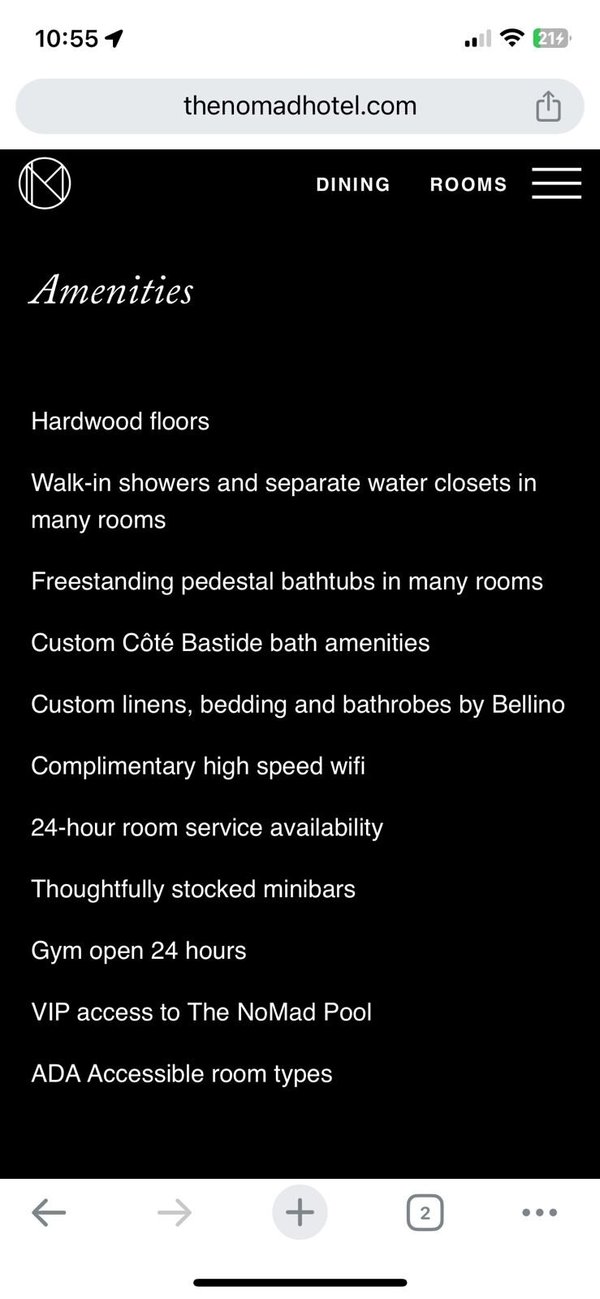Open the Dining section

(x=353, y=184)
